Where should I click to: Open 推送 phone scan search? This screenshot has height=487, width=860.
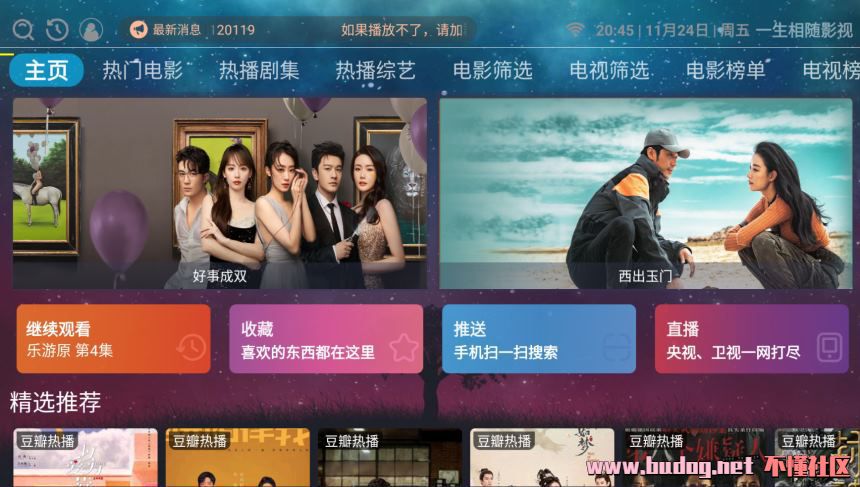pos(539,339)
